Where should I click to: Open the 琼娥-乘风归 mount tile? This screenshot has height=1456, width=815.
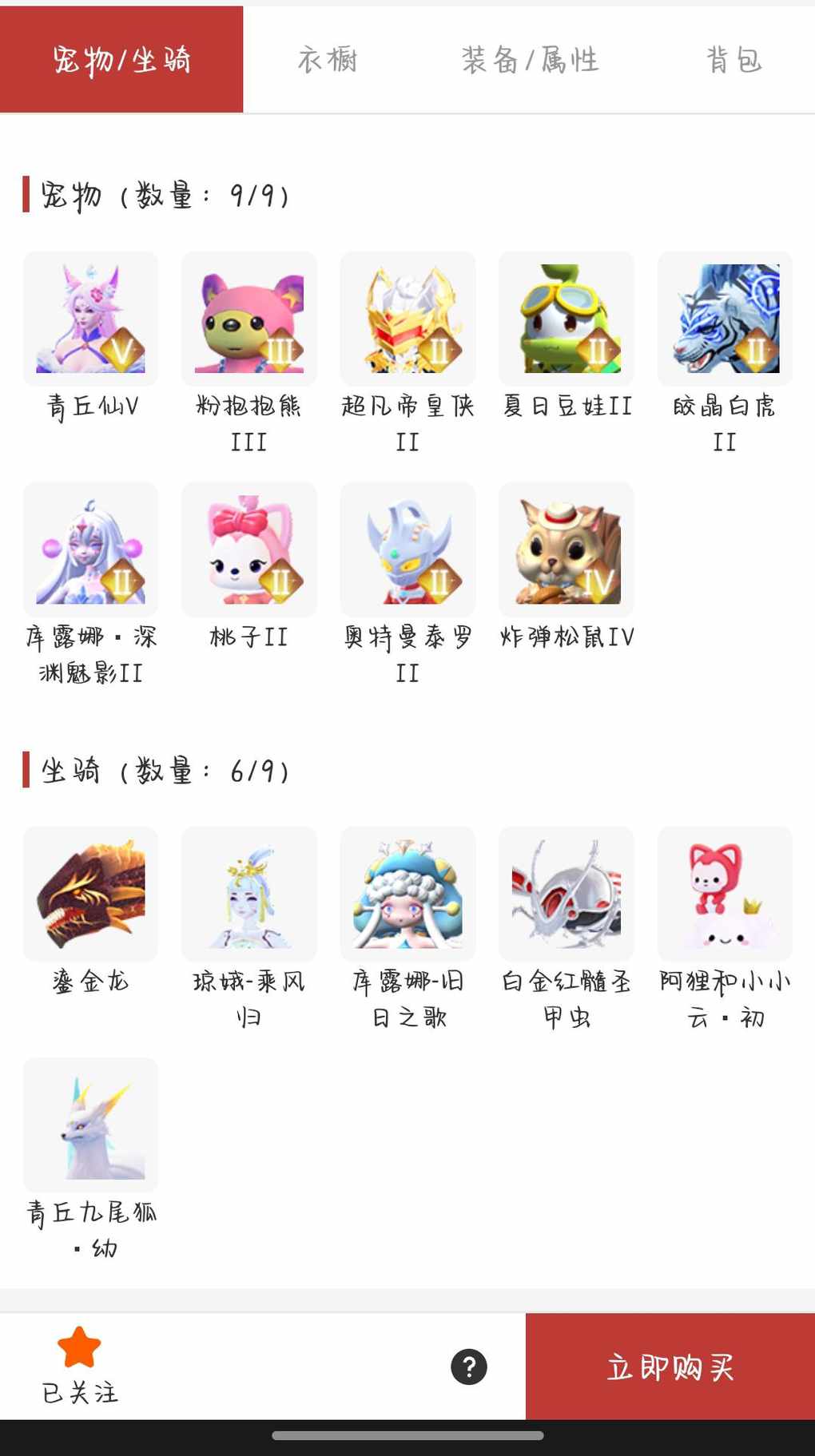(249, 894)
